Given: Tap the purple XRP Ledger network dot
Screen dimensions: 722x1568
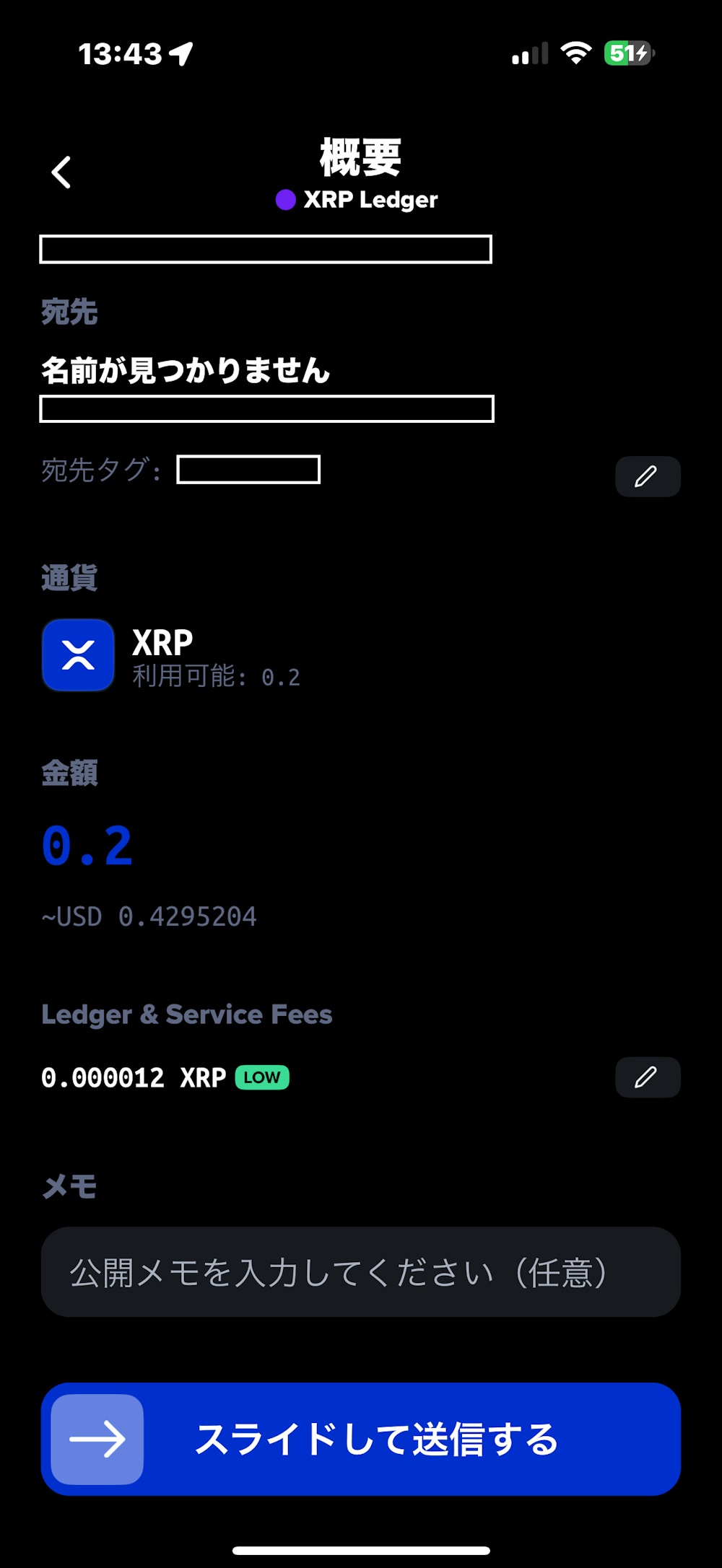Looking at the screenshot, I should (286, 199).
